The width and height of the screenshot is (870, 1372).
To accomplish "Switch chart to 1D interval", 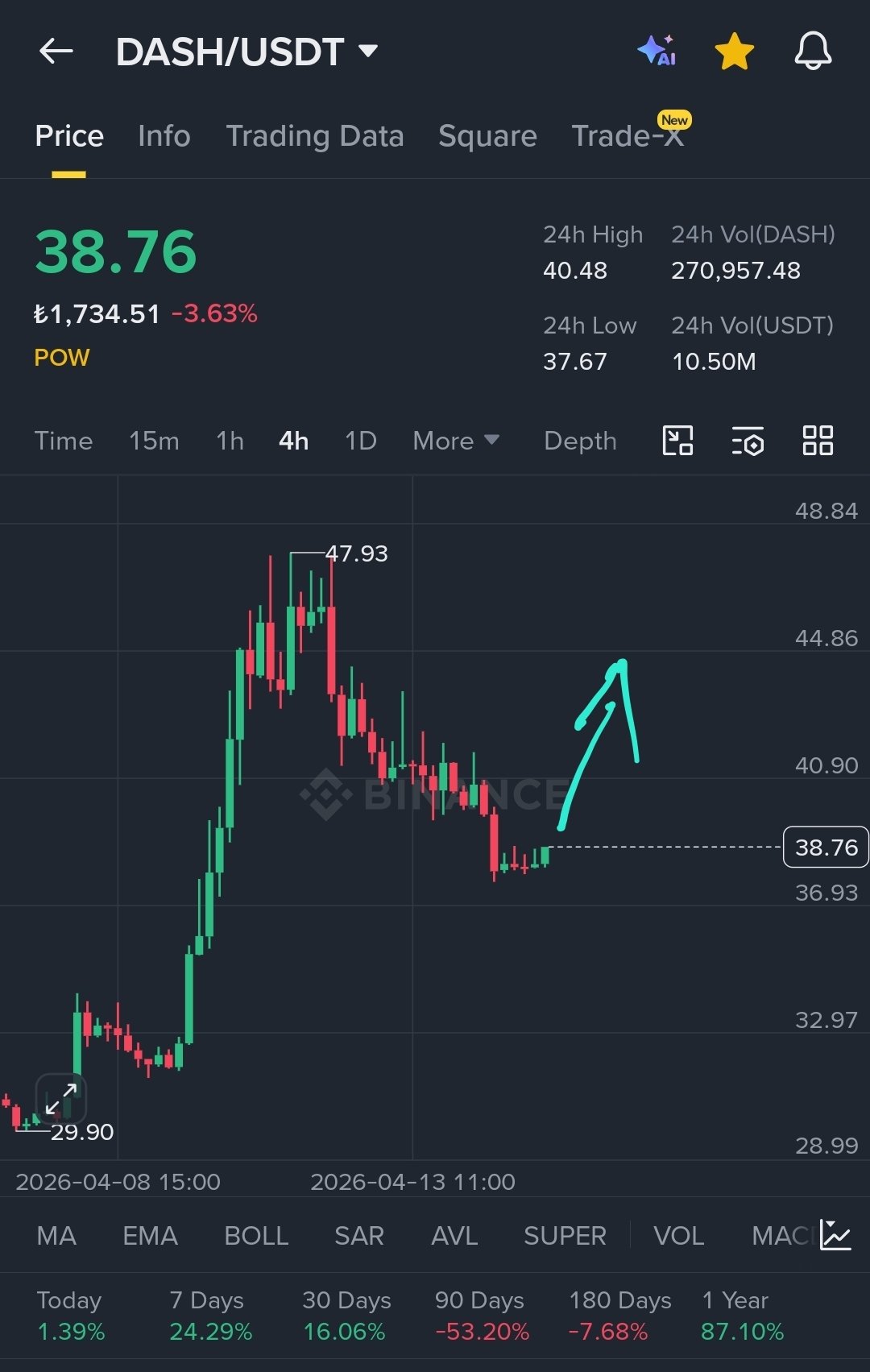I will pos(360,441).
